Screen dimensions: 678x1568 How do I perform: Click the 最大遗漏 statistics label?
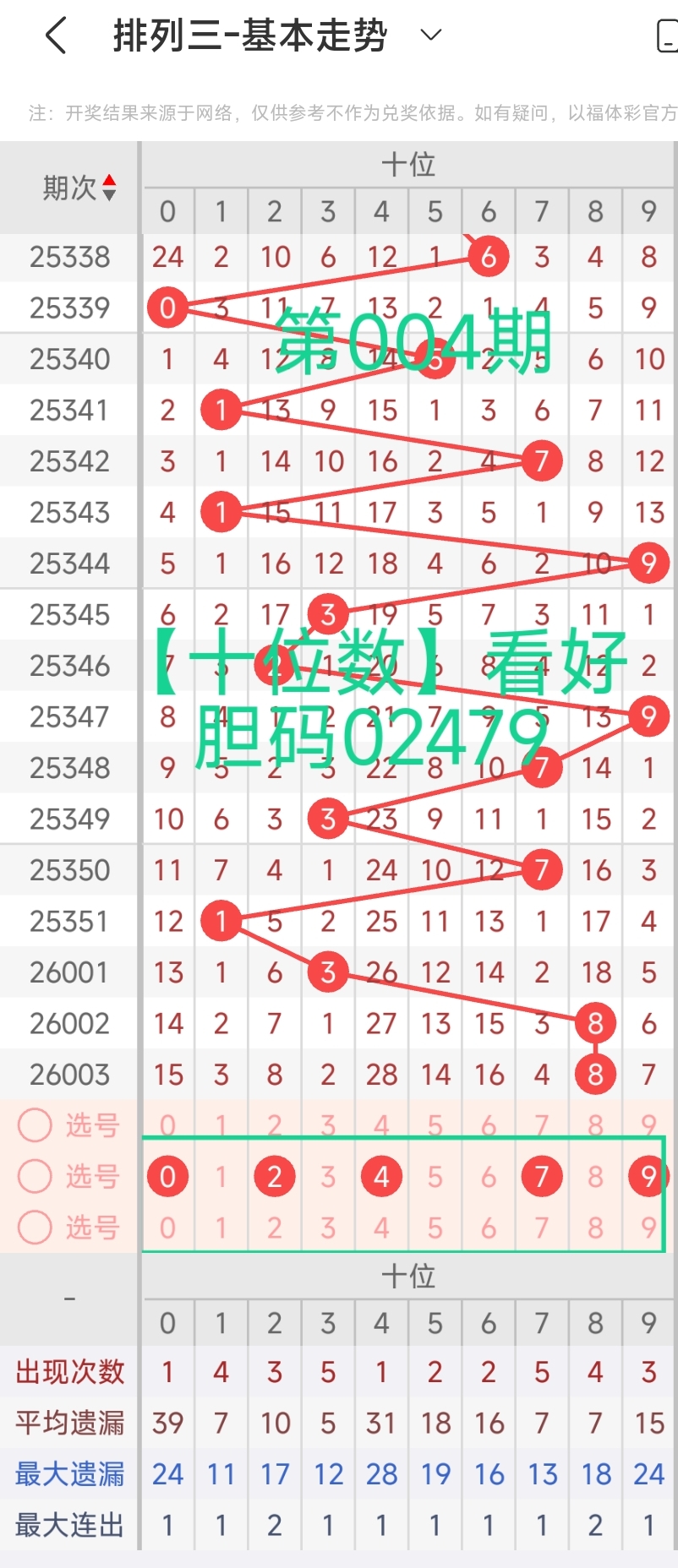pos(69,1473)
